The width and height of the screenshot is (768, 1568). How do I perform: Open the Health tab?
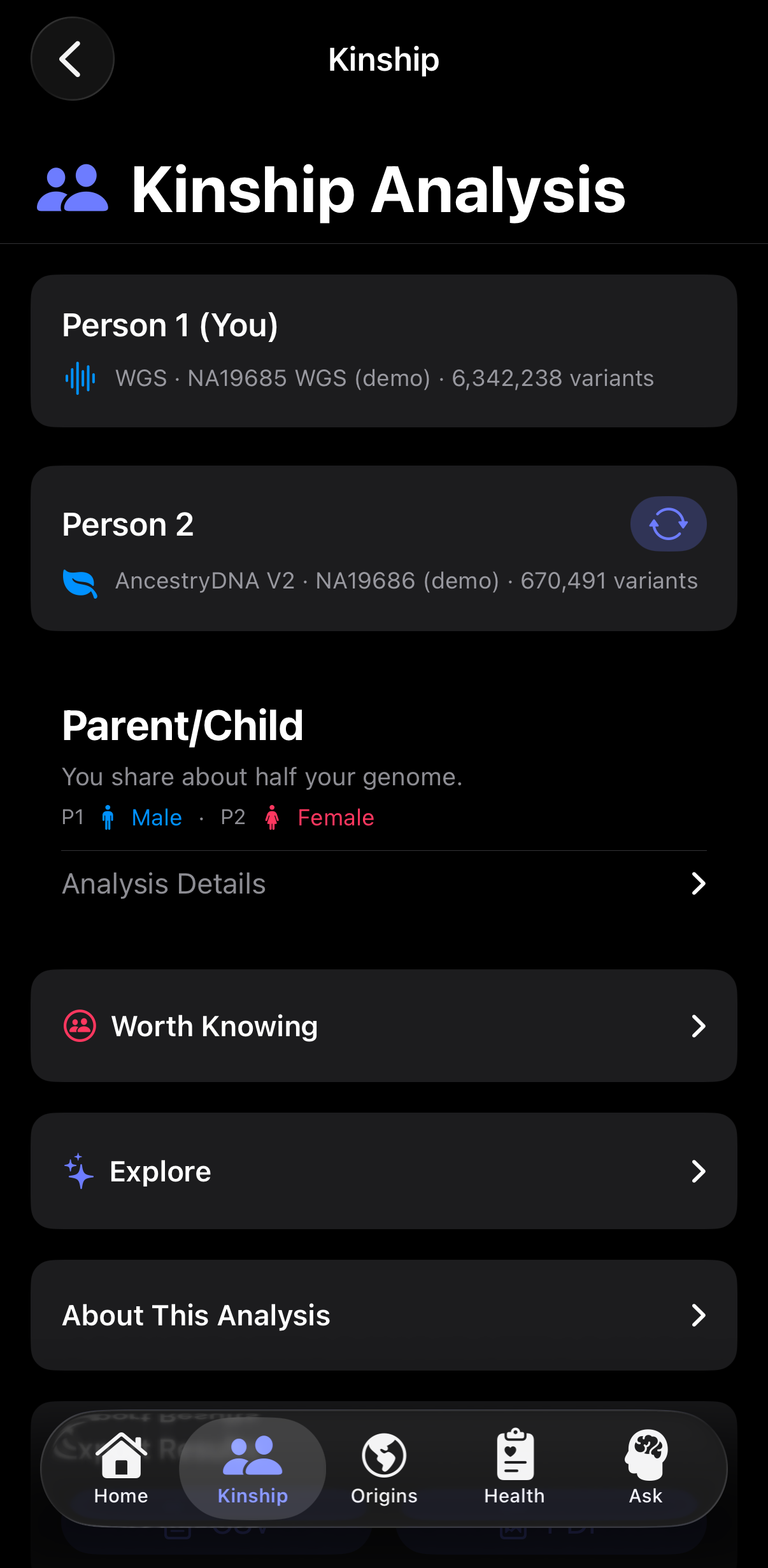pos(515,1467)
